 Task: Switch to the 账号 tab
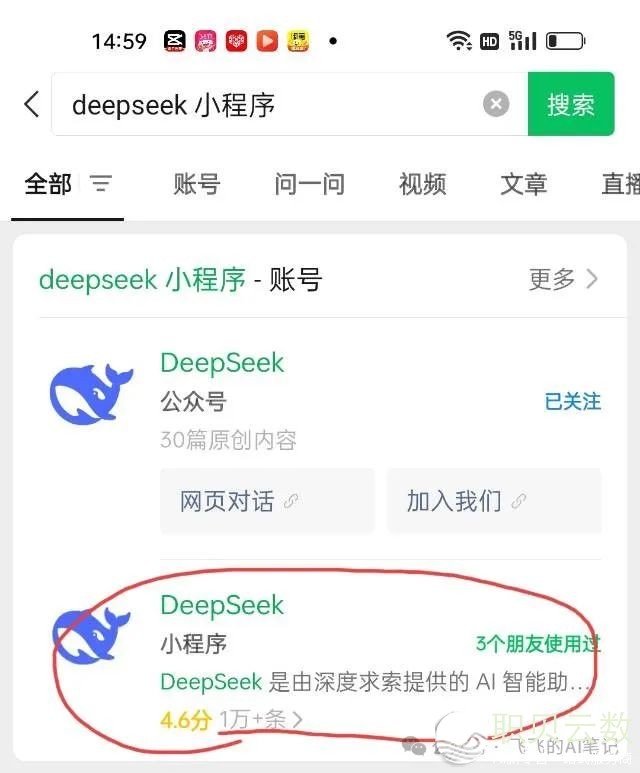point(196,184)
